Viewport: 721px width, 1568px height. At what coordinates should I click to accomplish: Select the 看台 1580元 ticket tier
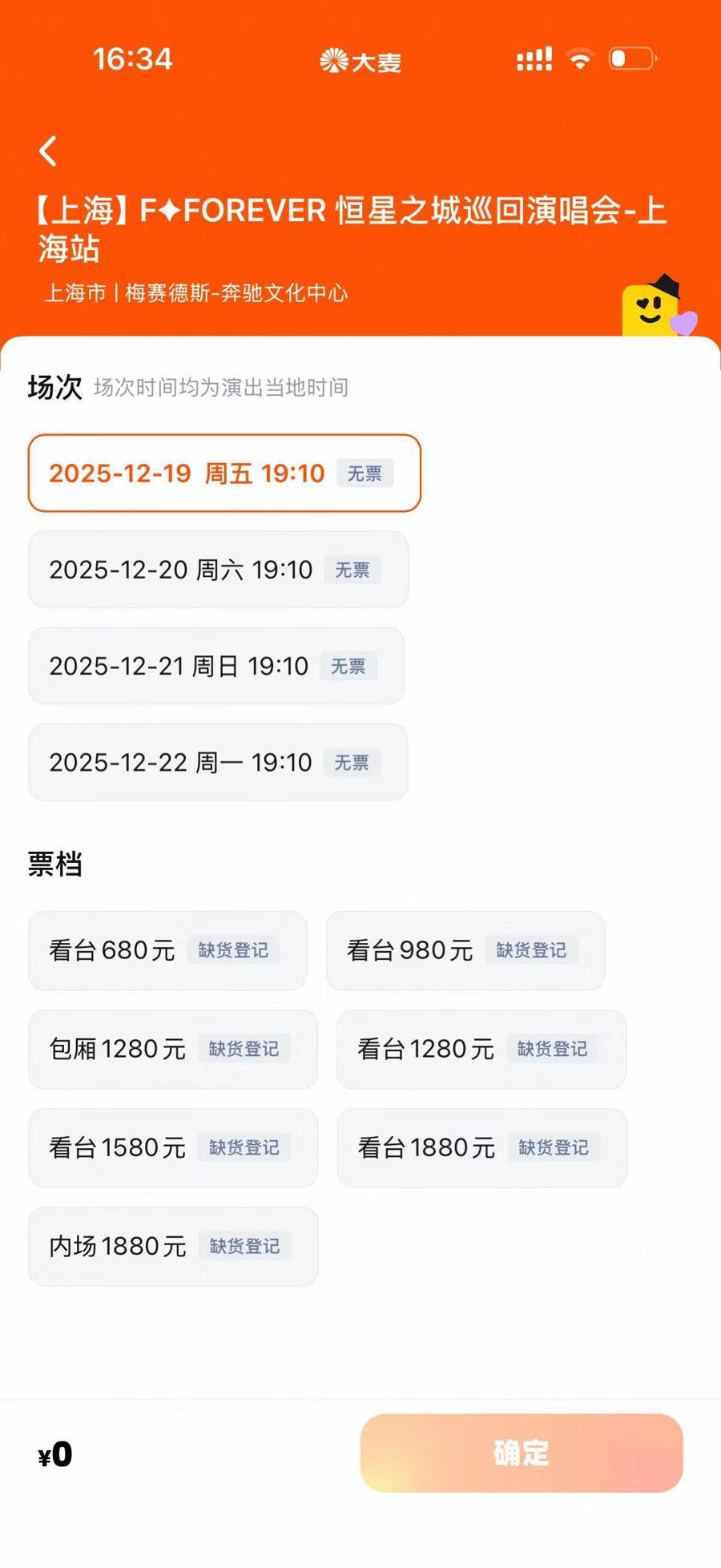[x=172, y=1147]
